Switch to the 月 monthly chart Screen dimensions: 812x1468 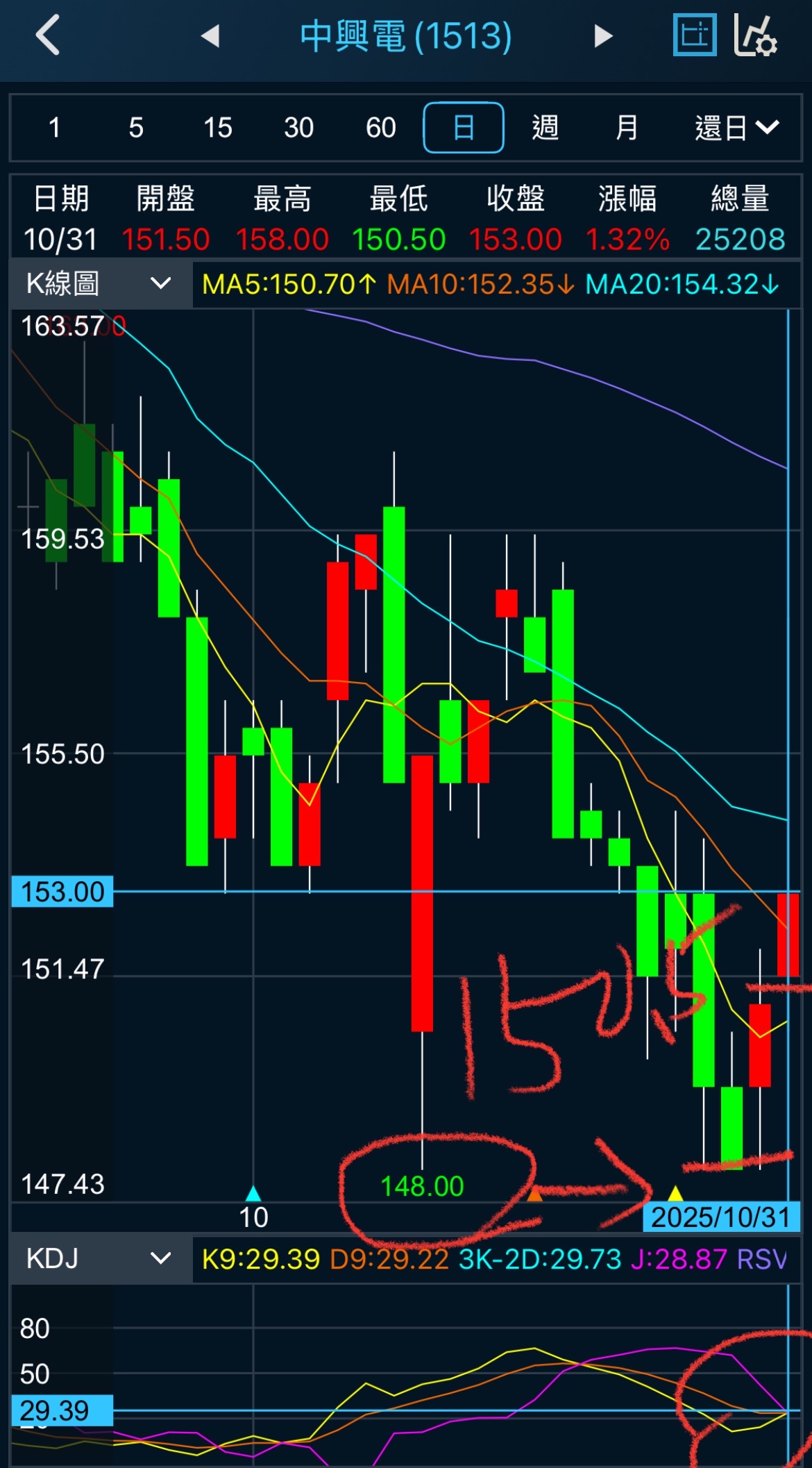pyautogui.click(x=627, y=128)
